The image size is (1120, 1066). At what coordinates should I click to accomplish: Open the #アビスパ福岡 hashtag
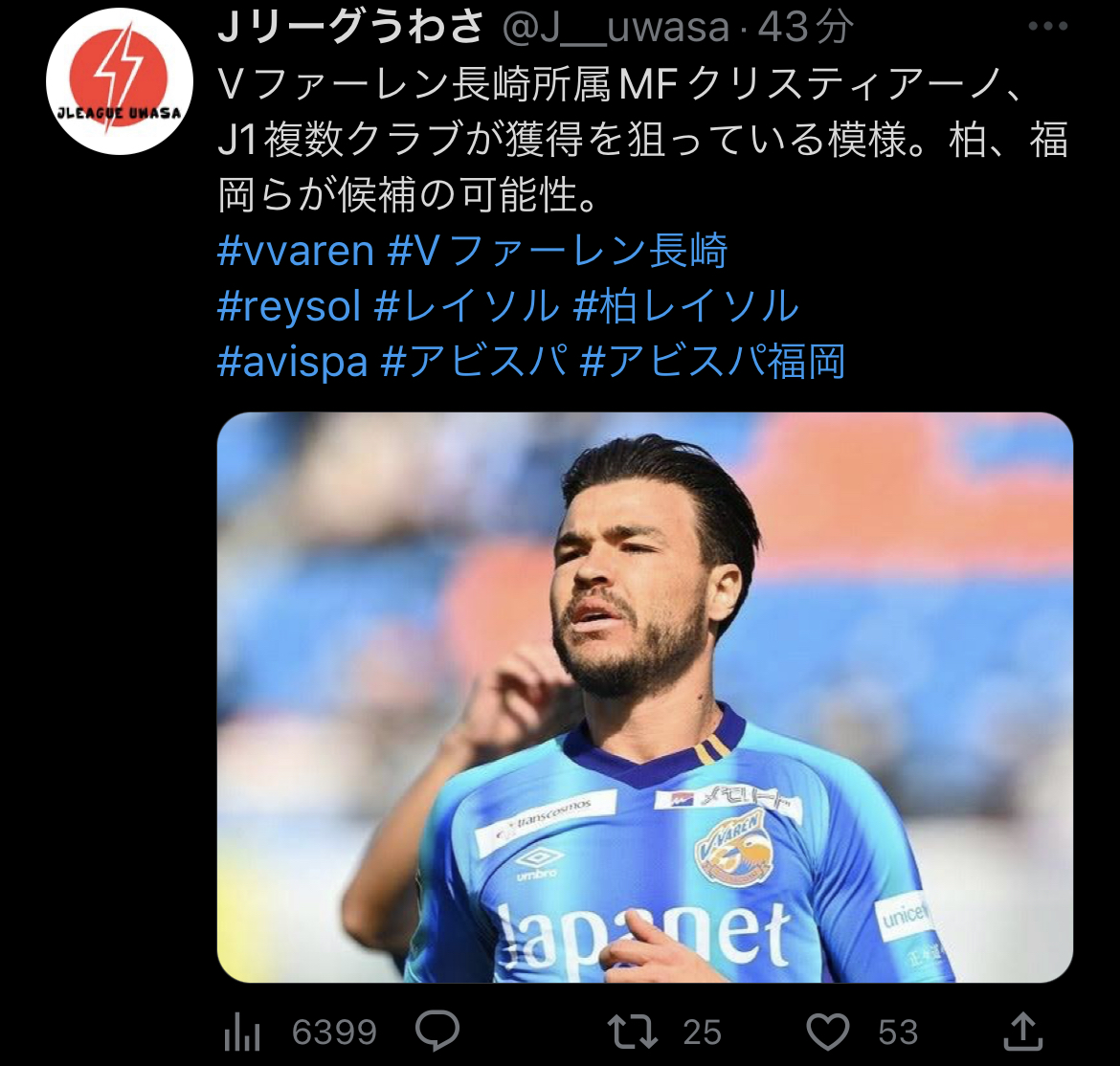pos(713,363)
